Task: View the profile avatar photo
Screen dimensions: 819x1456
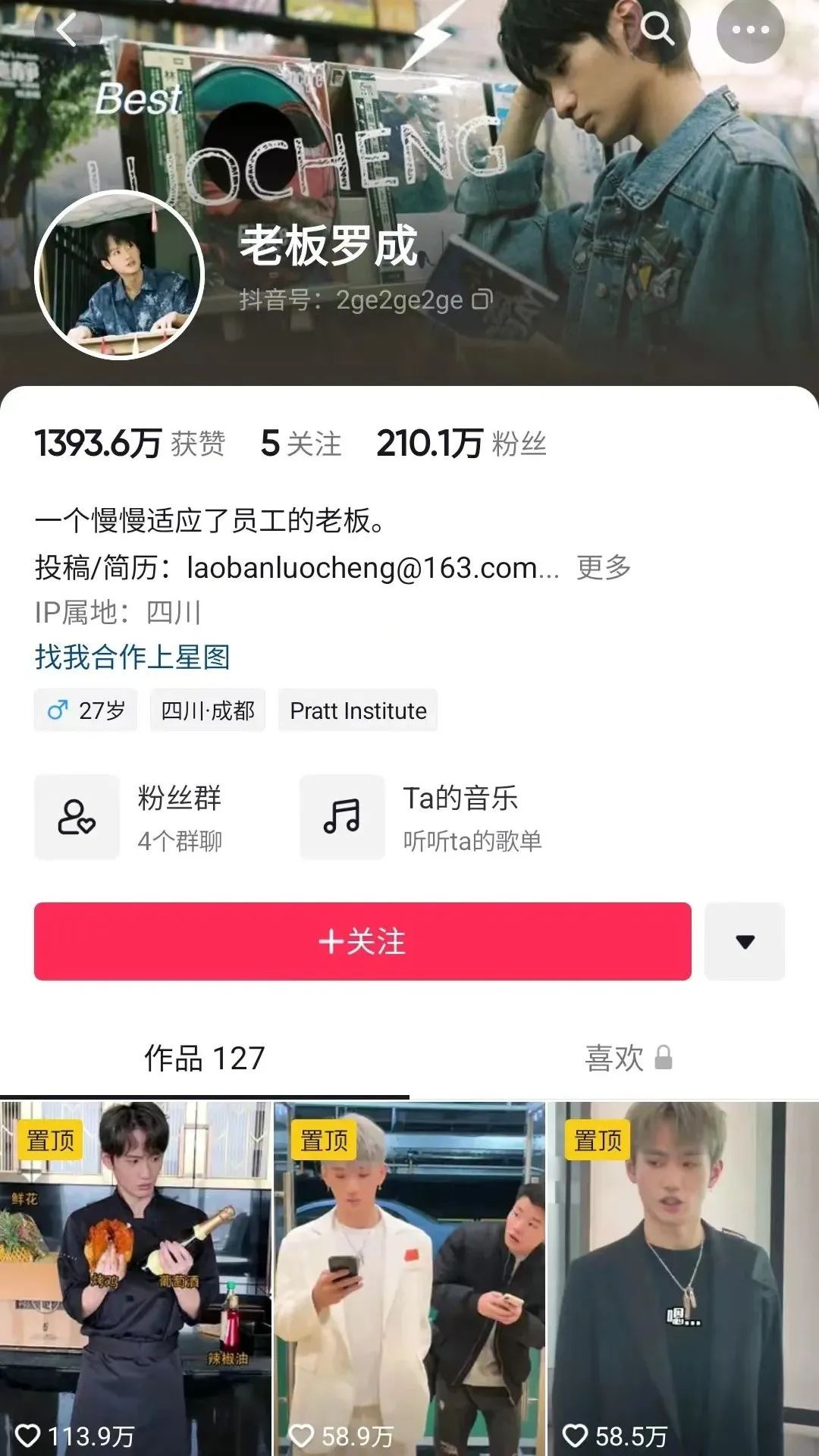Action: 120,275
